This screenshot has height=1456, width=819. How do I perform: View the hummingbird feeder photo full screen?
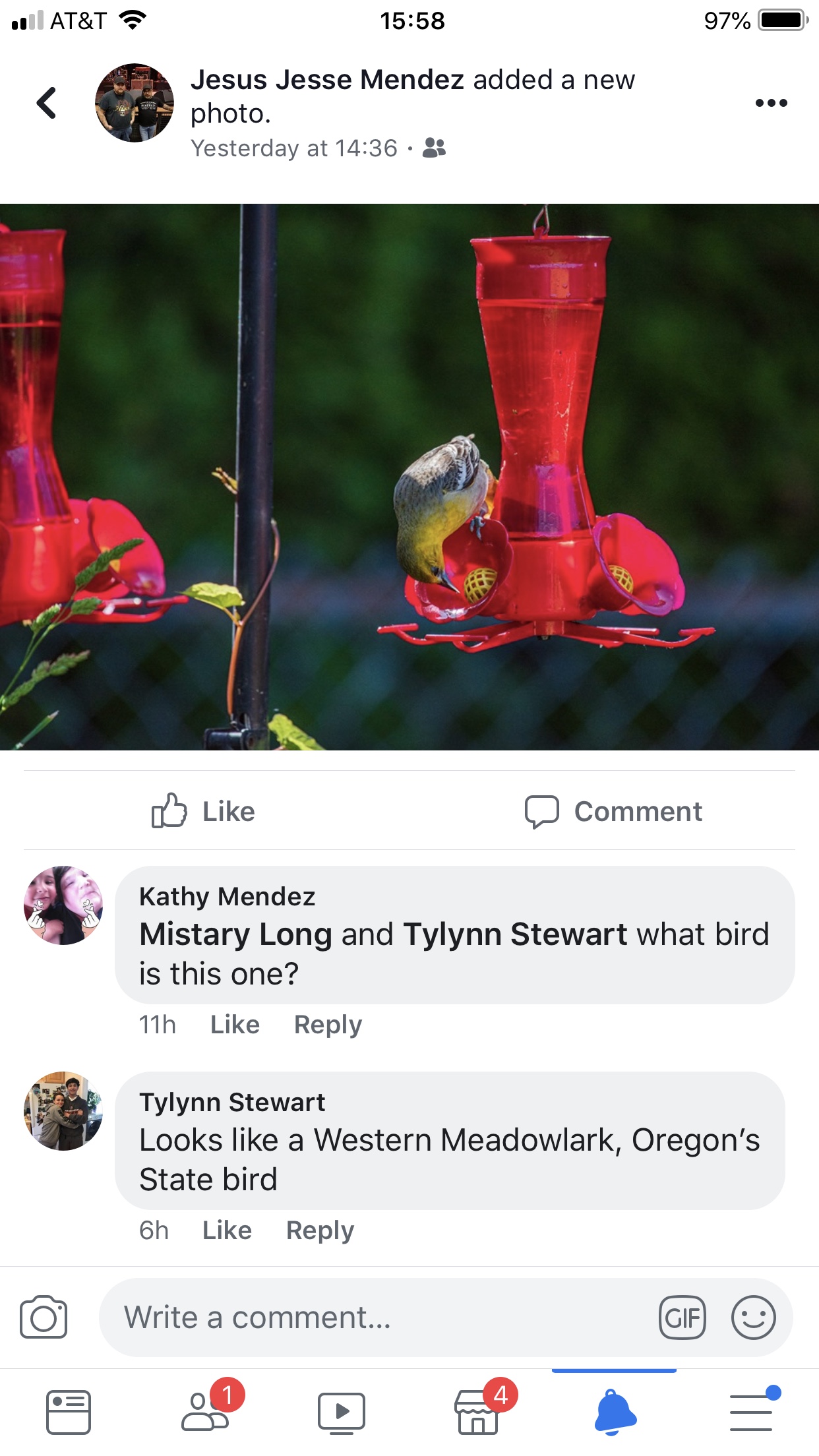point(409,477)
